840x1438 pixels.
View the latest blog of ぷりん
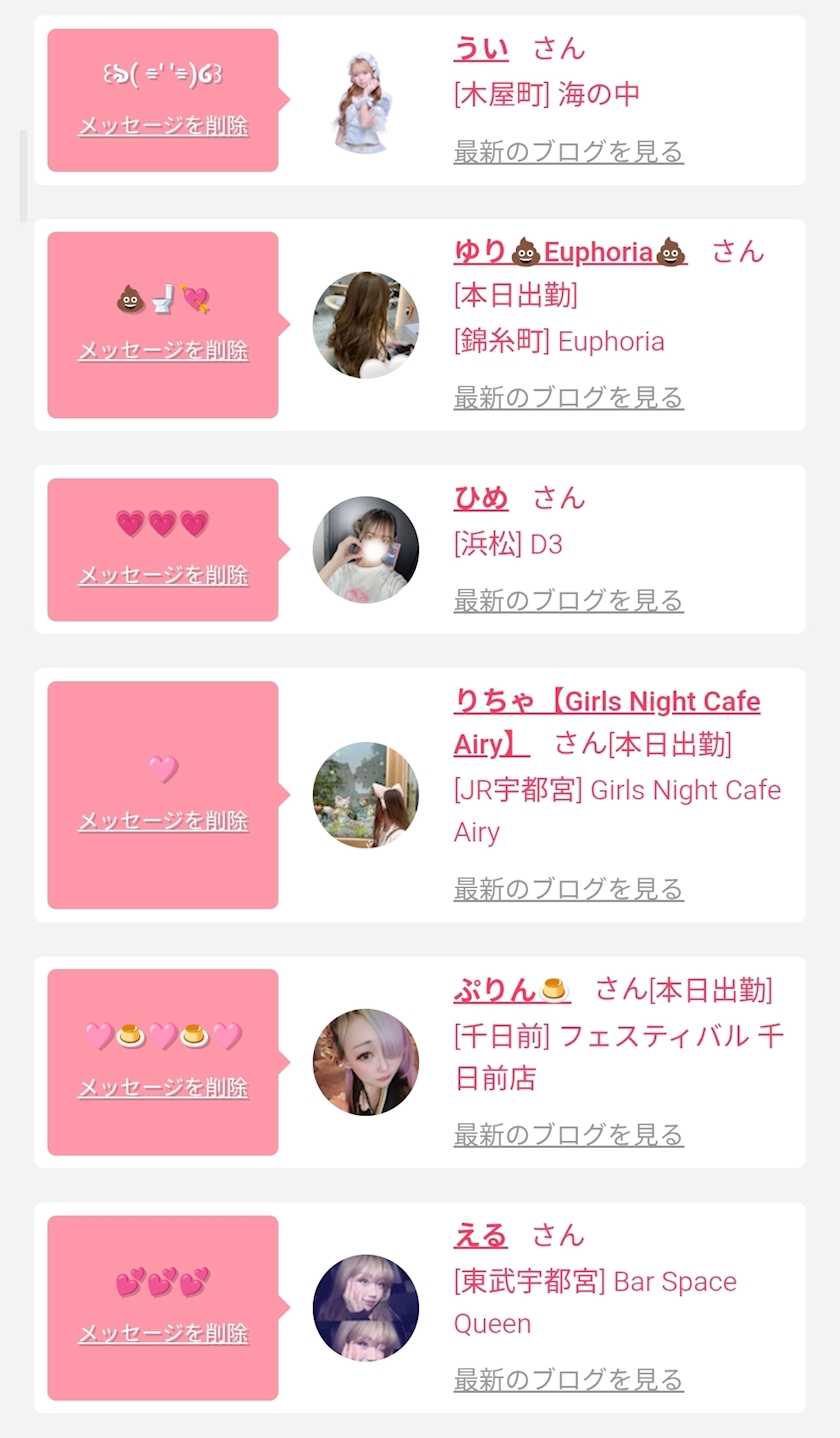pos(568,1134)
